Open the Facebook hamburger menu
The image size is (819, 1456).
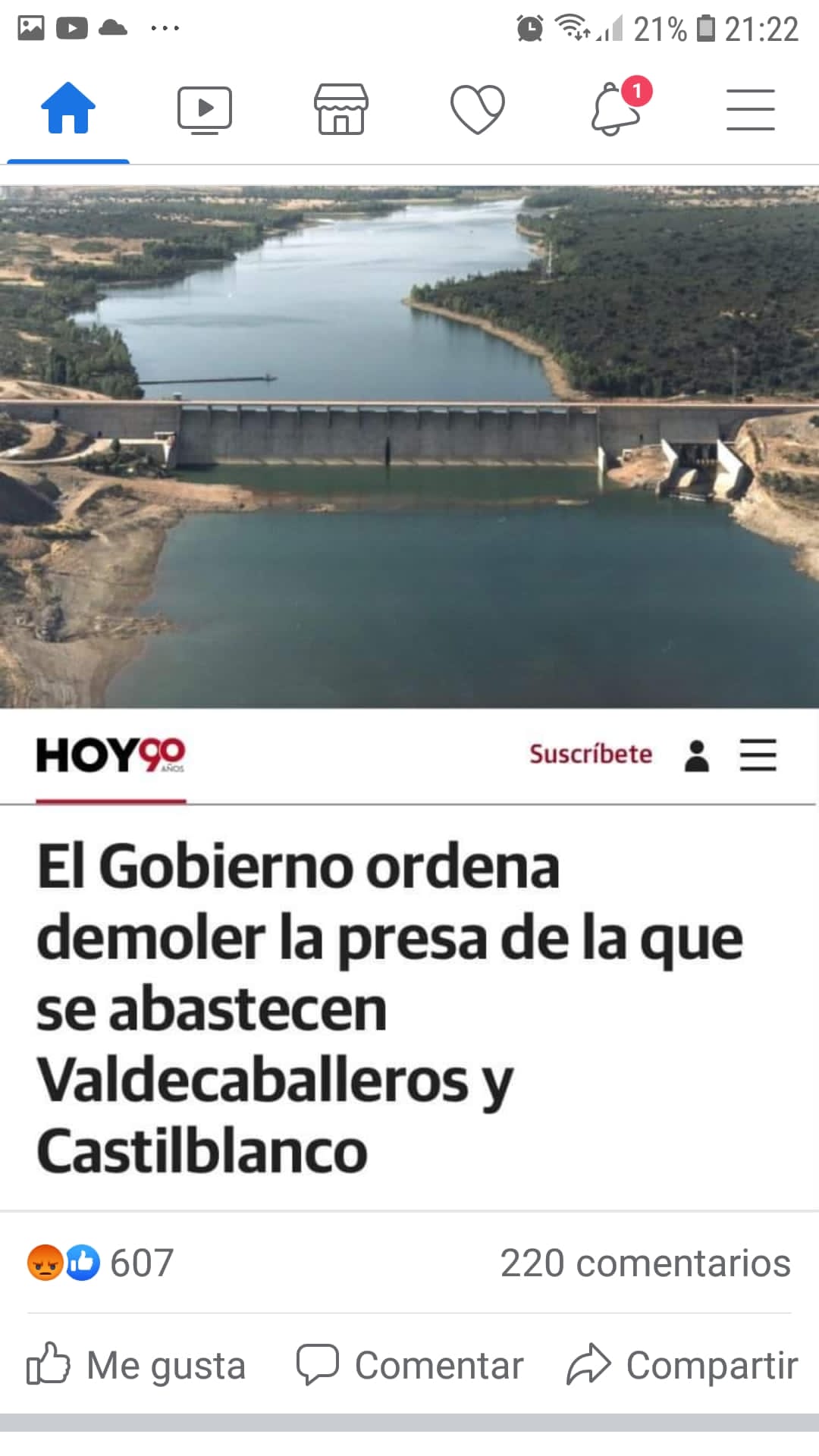(x=750, y=110)
